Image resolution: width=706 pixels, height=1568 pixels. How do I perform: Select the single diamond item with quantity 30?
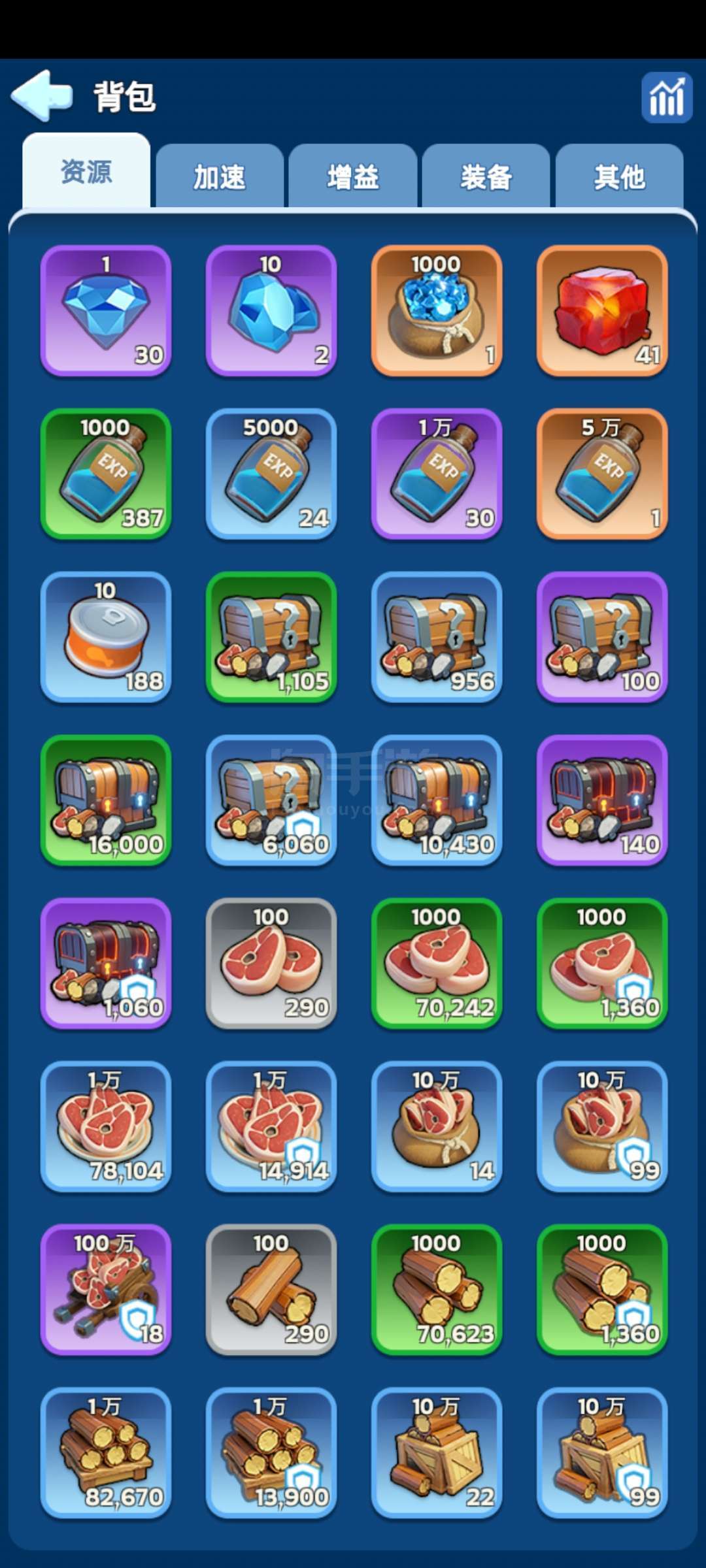point(106,311)
